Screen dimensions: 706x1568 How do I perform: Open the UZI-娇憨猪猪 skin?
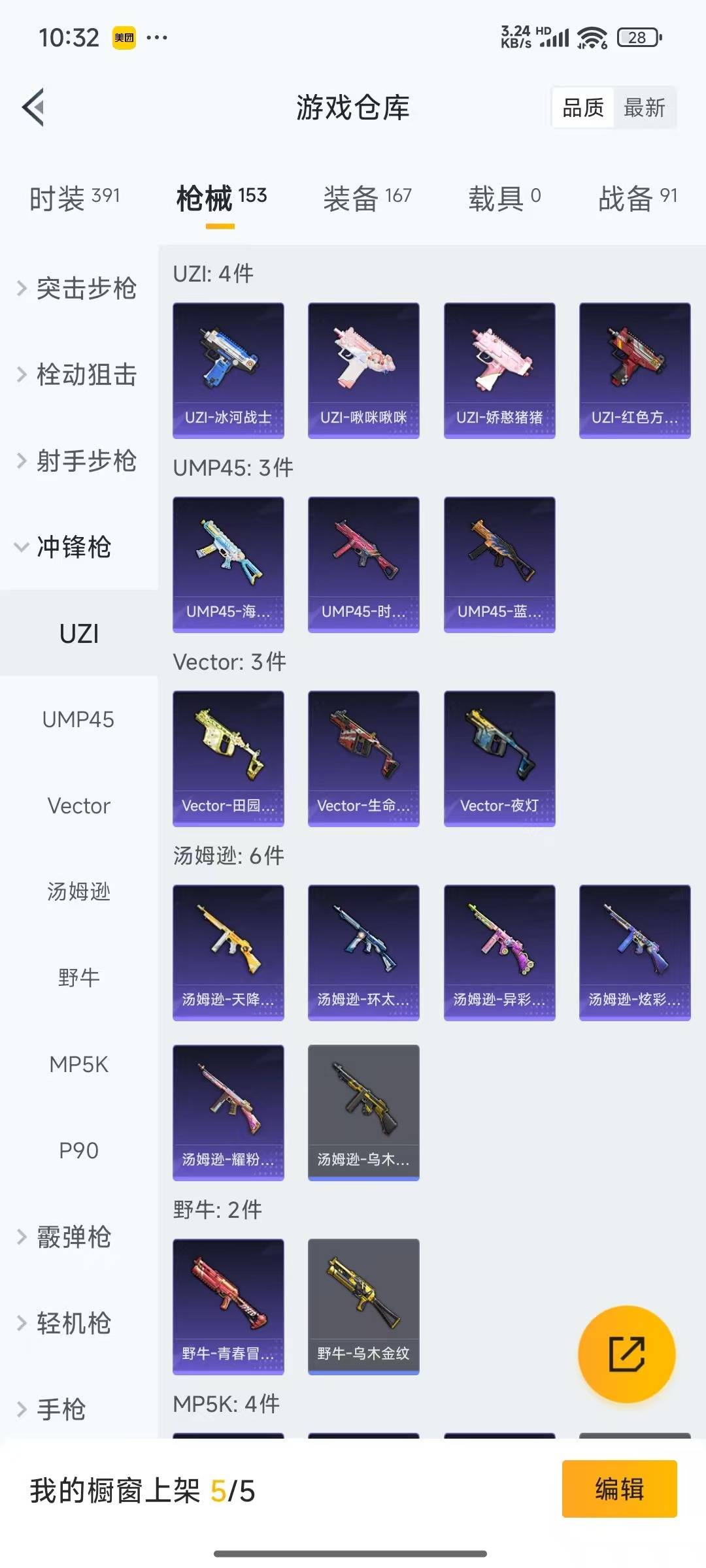pos(499,370)
